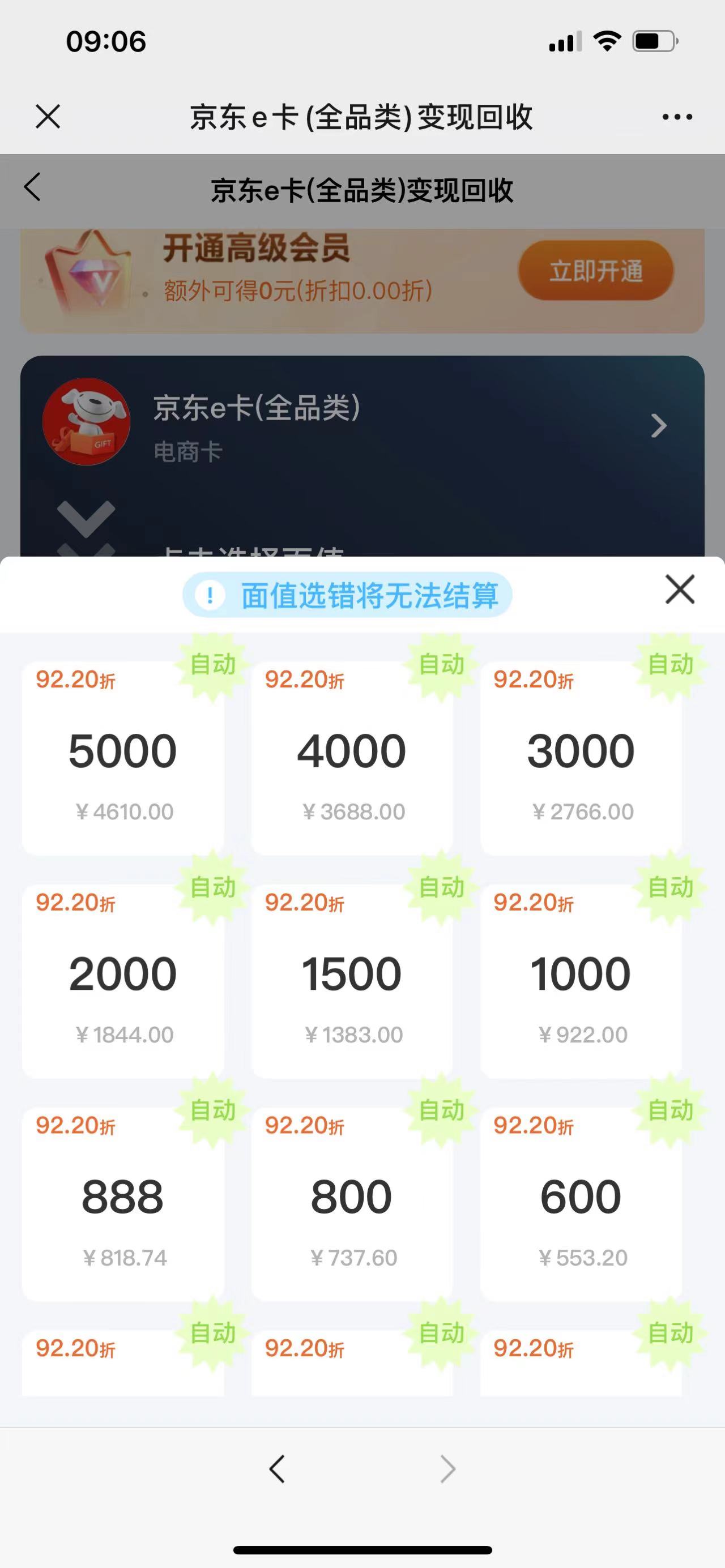
Task: Go back with the browser back arrow
Action: [277, 1469]
